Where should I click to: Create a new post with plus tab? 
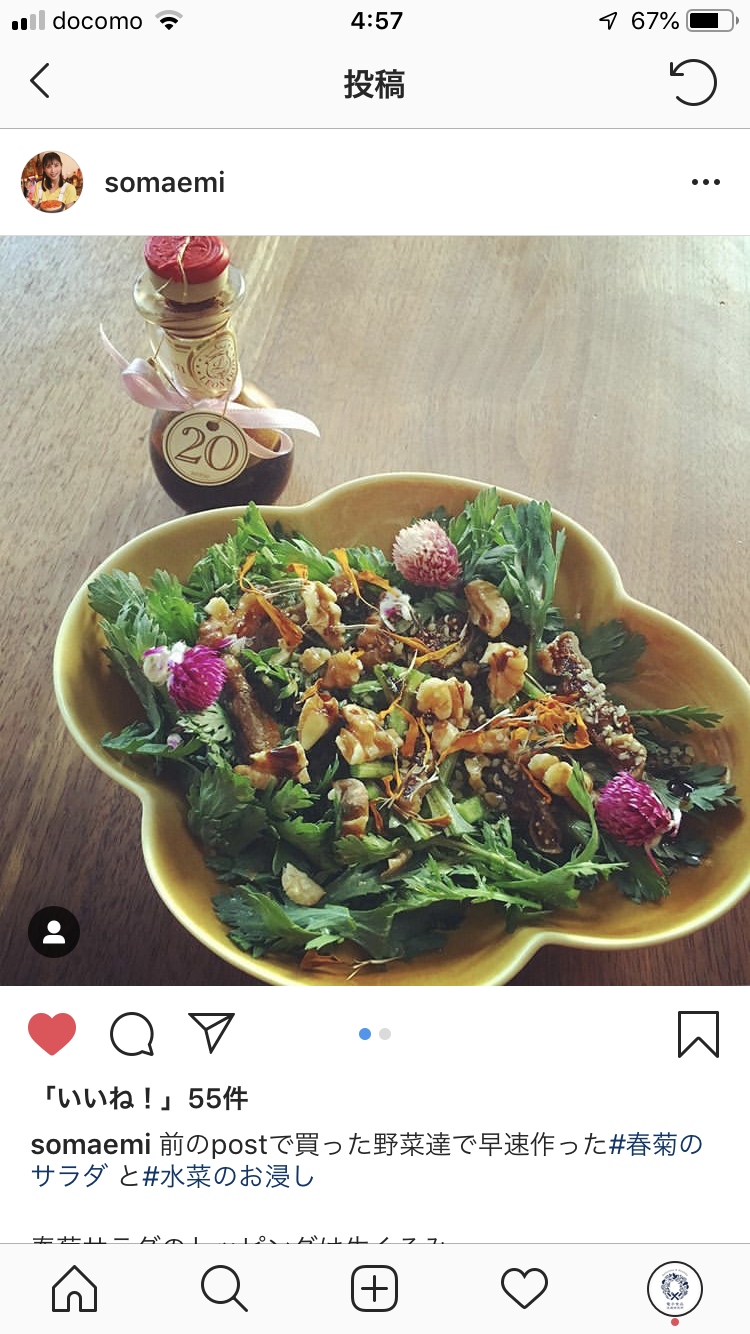(x=375, y=1289)
